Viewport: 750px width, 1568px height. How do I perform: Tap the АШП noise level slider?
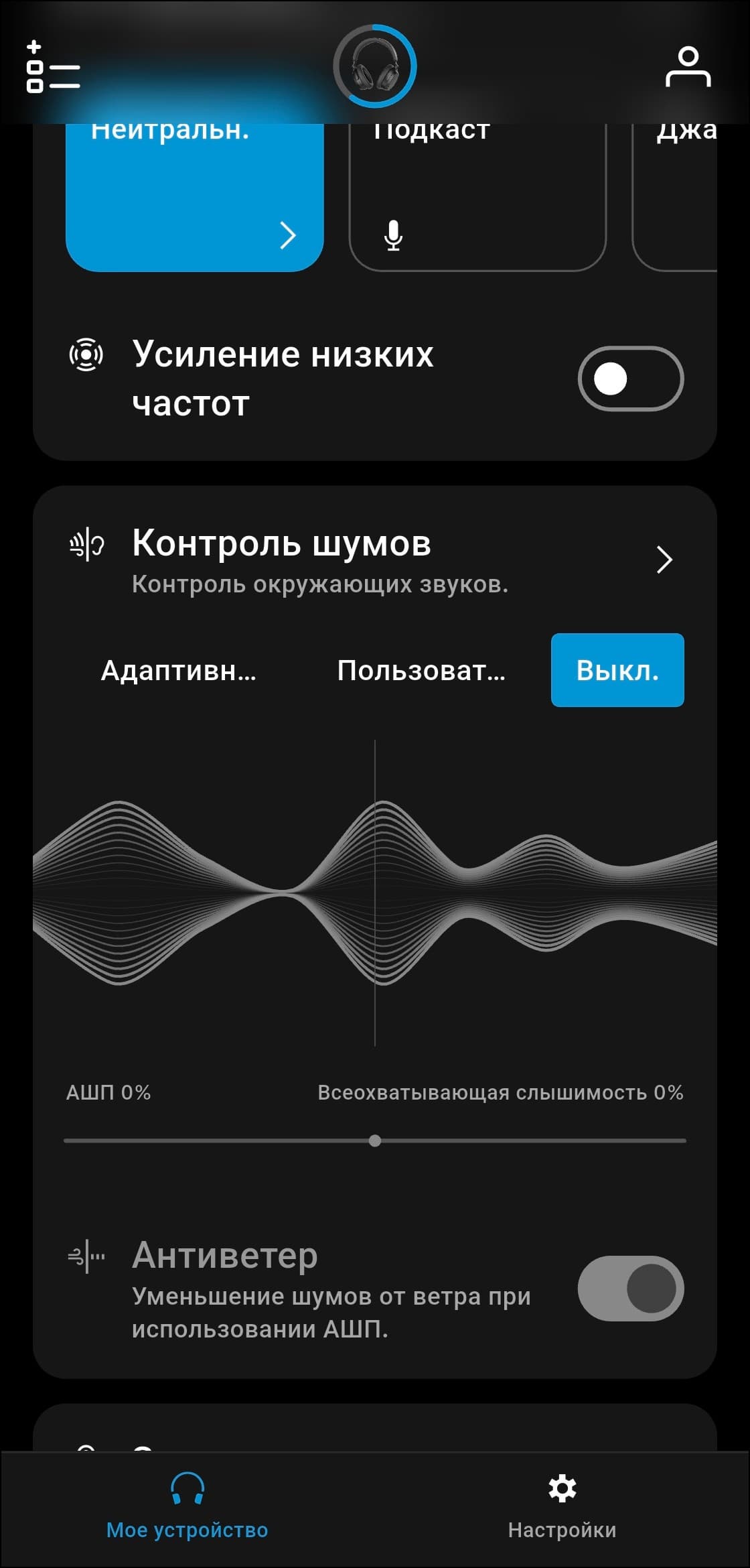375,1140
